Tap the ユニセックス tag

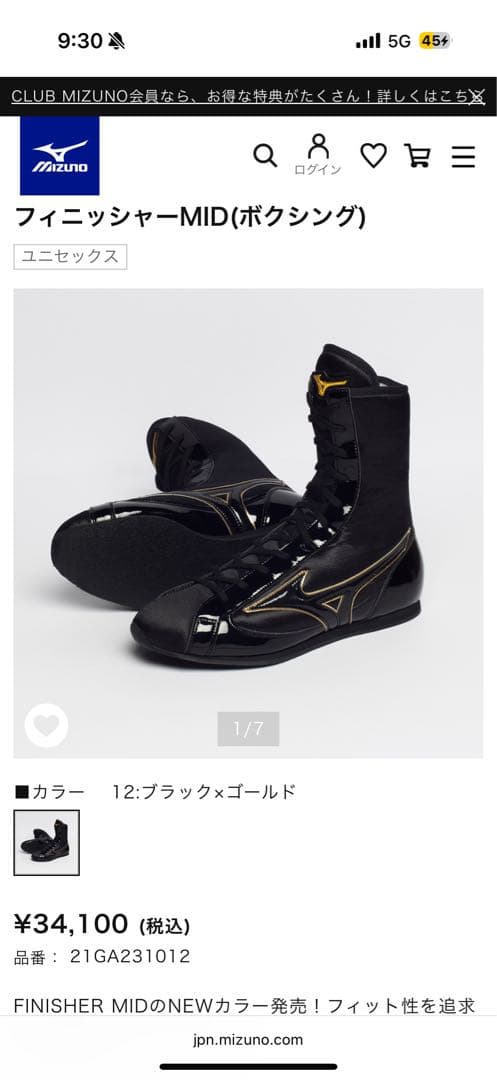(x=70, y=257)
